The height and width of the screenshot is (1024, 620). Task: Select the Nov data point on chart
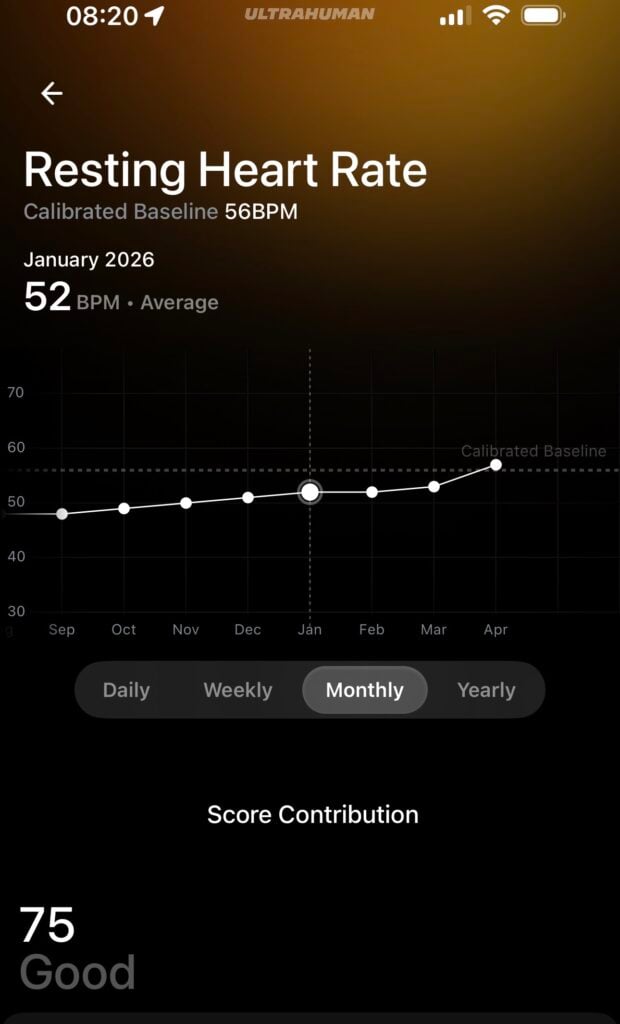point(186,503)
